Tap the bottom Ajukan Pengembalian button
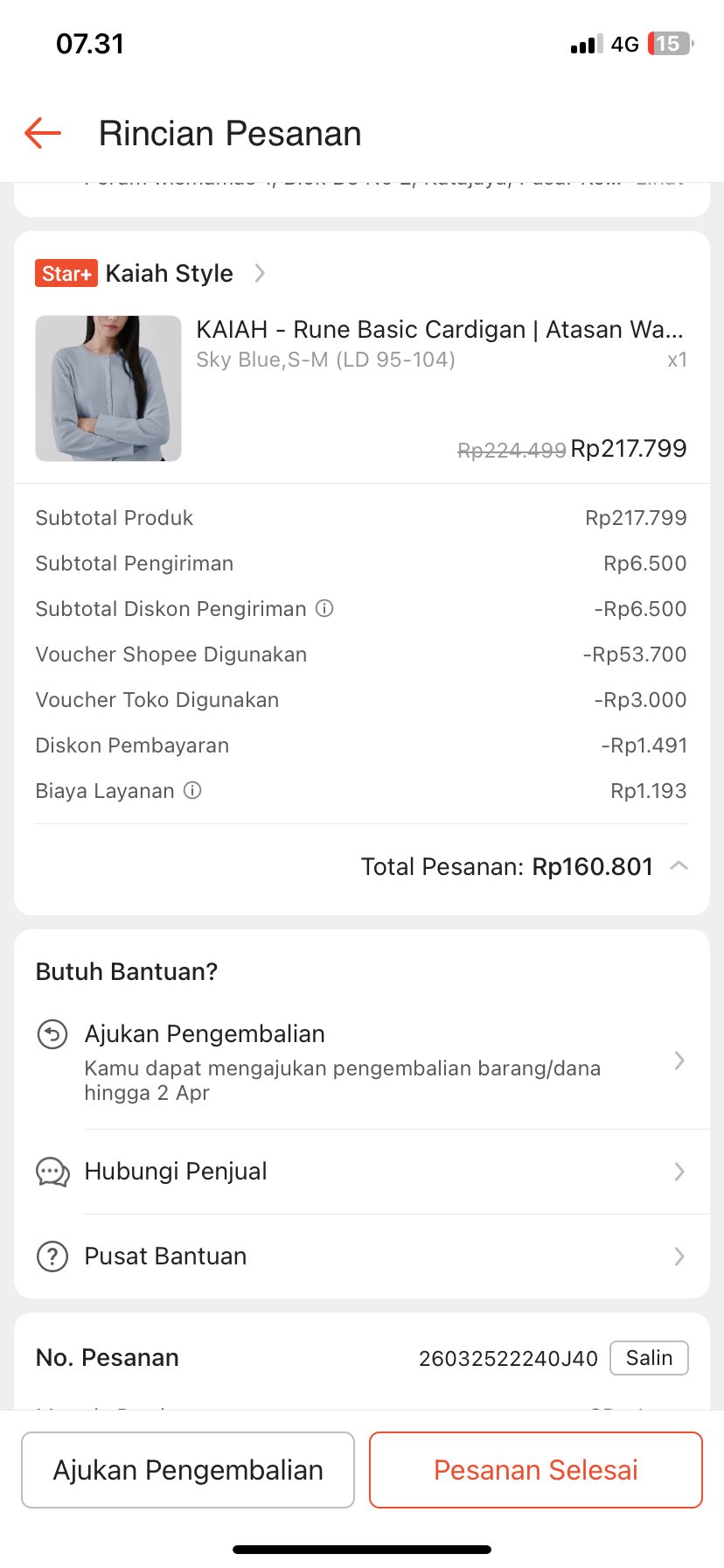This screenshot has width=724, height=1568. 188,1470
